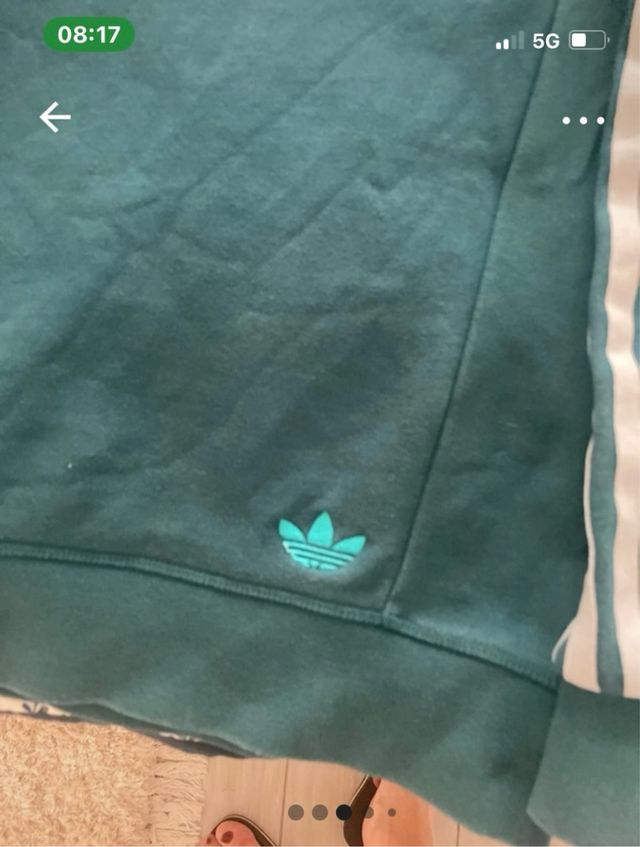Tap the page indicator dots

click(343, 812)
